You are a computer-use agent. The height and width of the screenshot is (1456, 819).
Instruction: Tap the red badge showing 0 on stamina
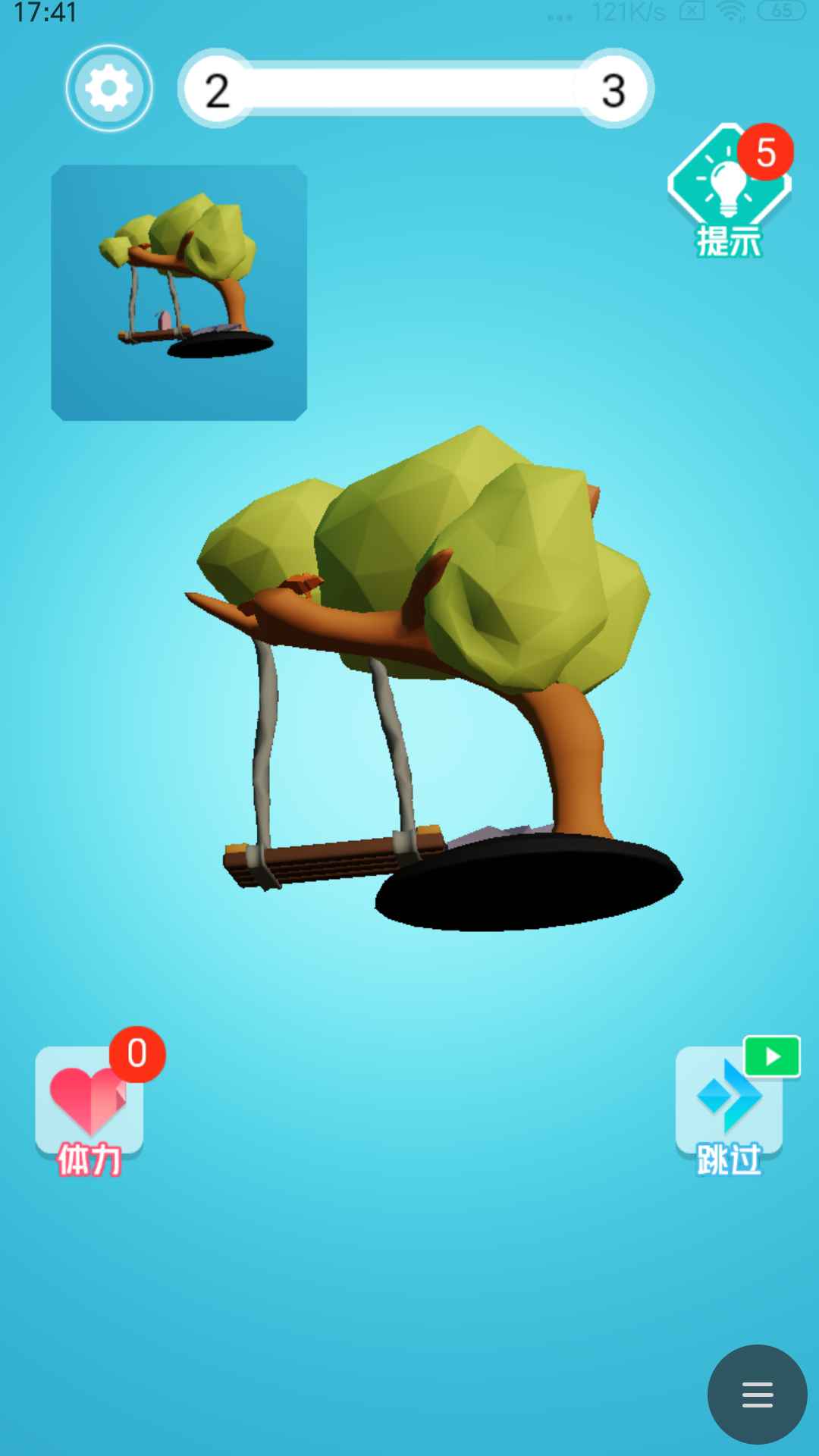click(x=136, y=1053)
